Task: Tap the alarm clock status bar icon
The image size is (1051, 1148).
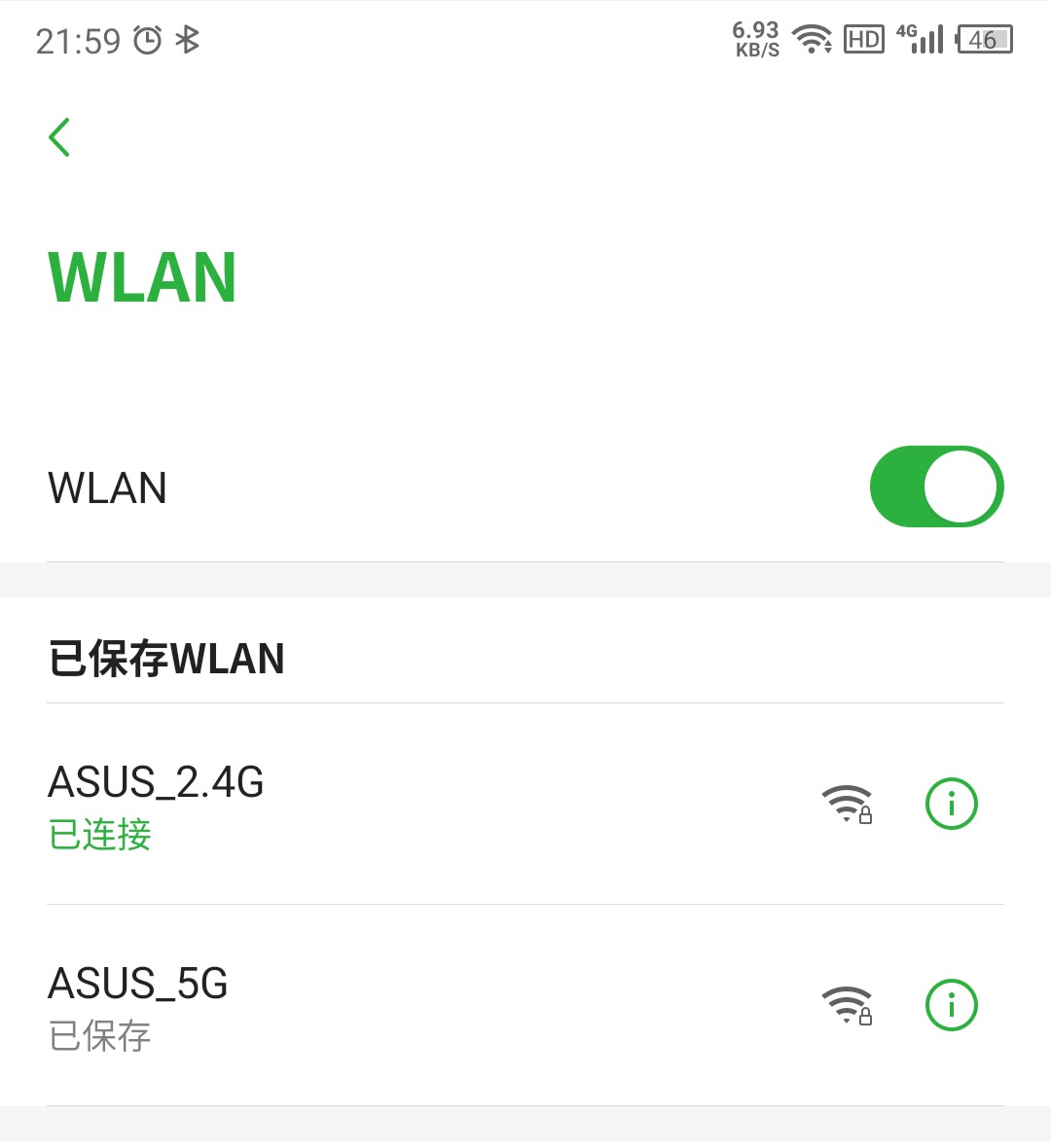Action: coord(144,40)
